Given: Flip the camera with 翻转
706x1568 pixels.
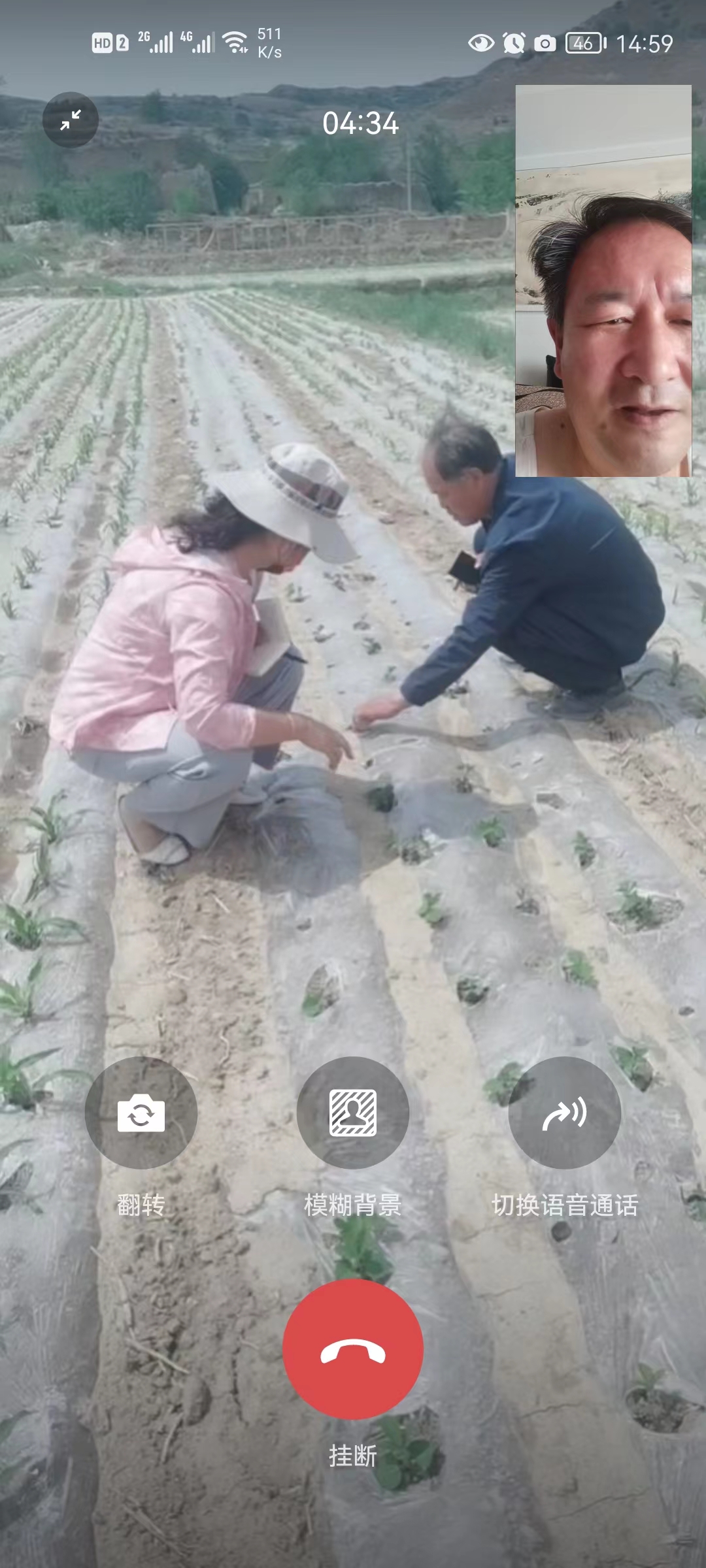Looking at the screenshot, I should pos(141,1113).
